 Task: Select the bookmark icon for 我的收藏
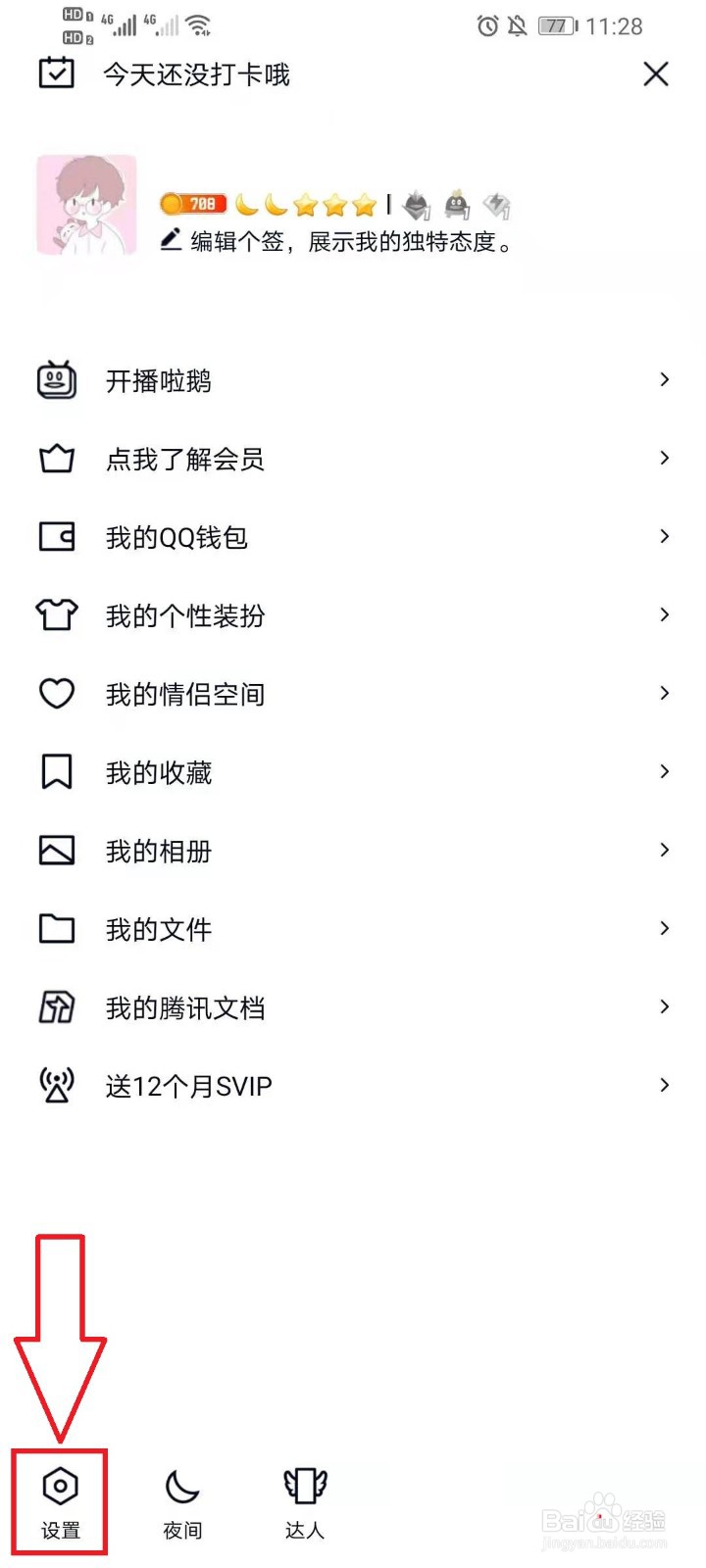pyautogui.click(x=57, y=772)
